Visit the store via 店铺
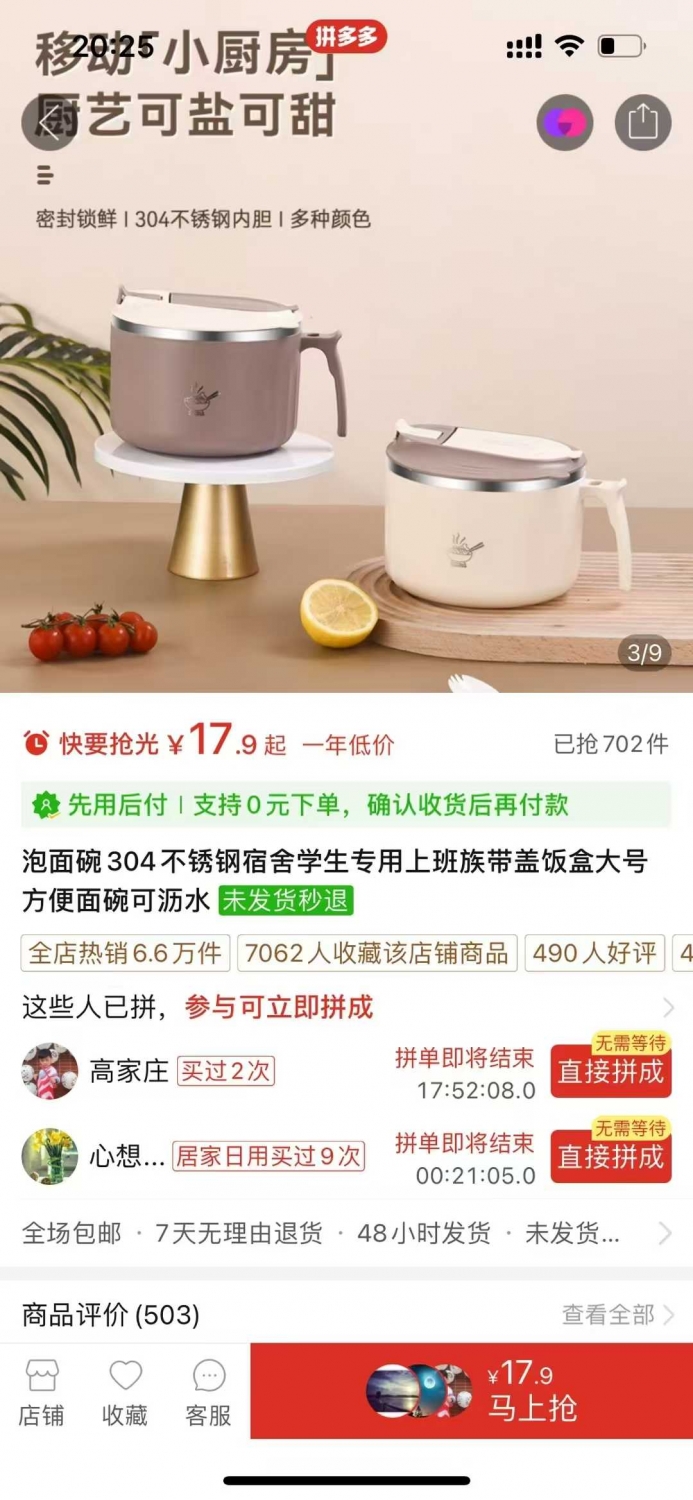The width and height of the screenshot is (693, 1500). pyautogui.click(x=41, y=1392)
